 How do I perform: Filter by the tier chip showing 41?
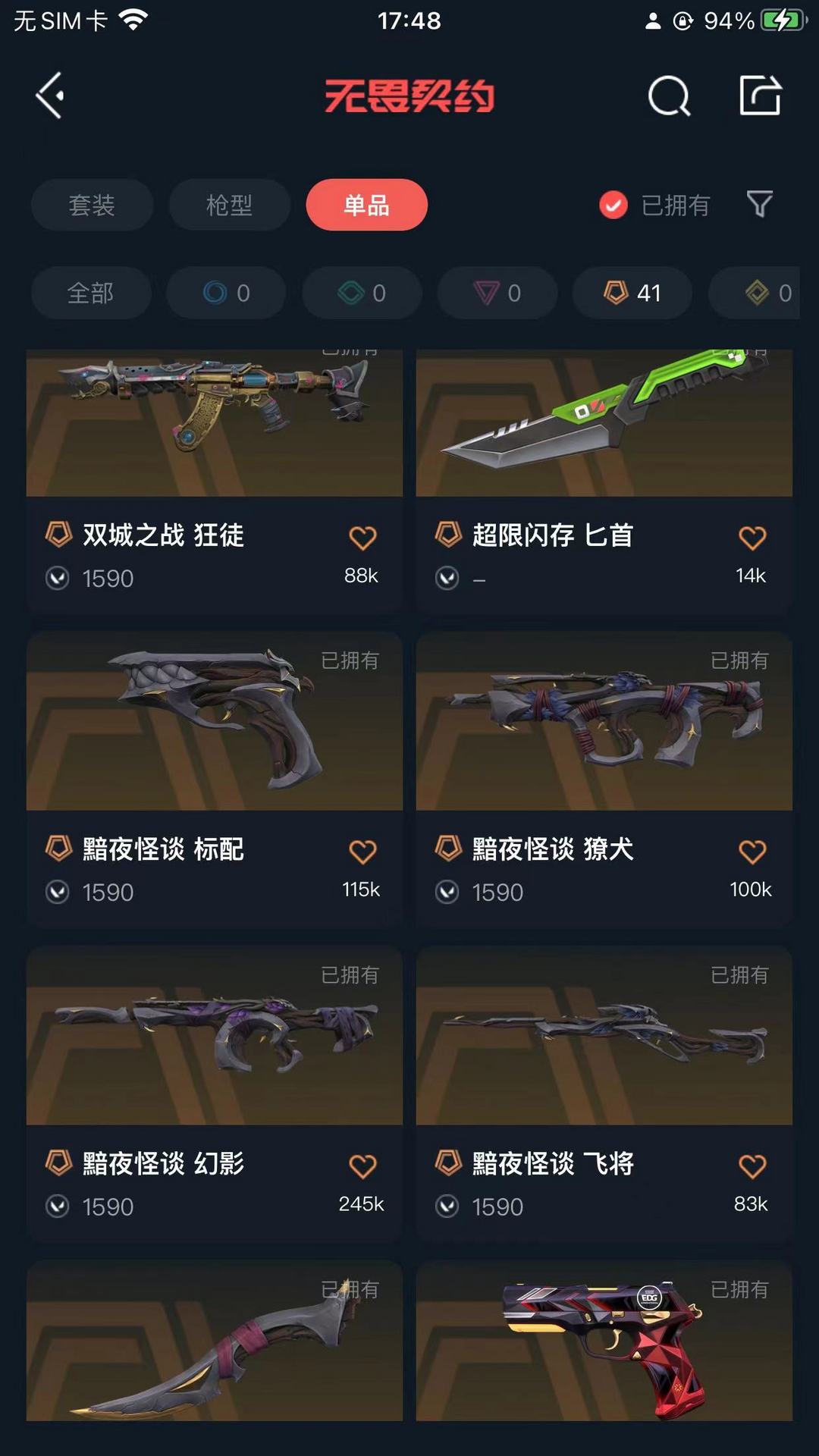[632, 293]
